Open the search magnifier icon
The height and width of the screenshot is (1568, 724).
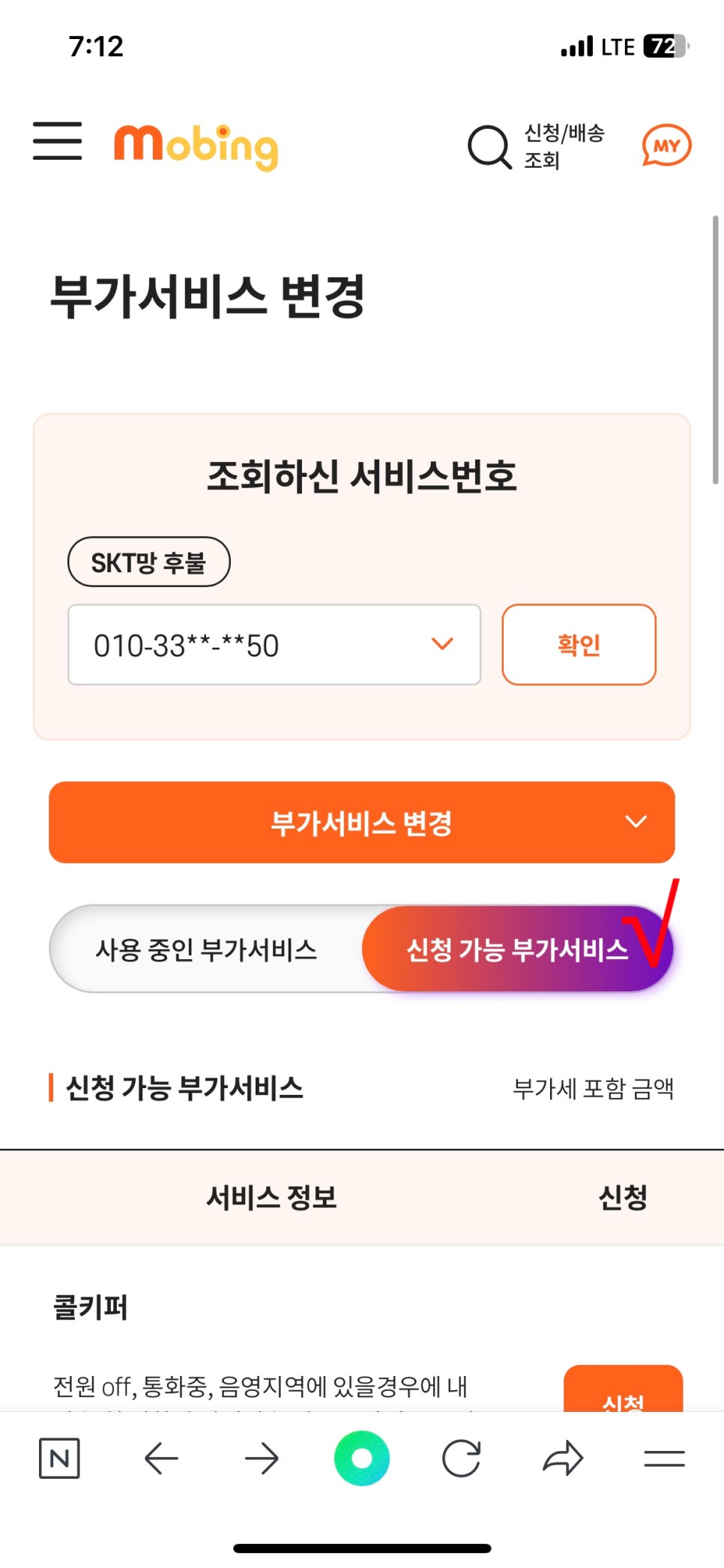[x=489, y=146]
